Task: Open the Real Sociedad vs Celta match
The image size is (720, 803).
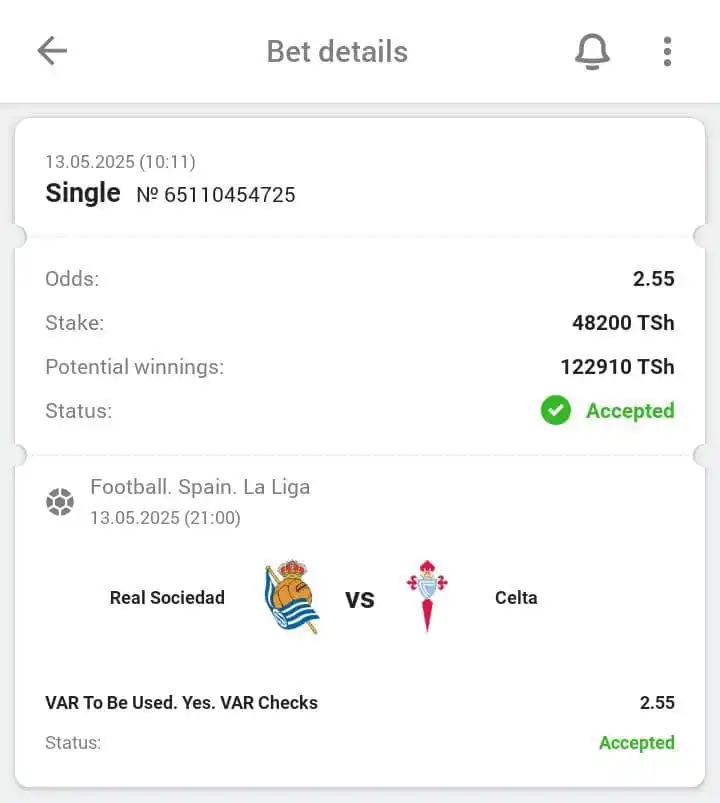Action: (x=359, y=598)
